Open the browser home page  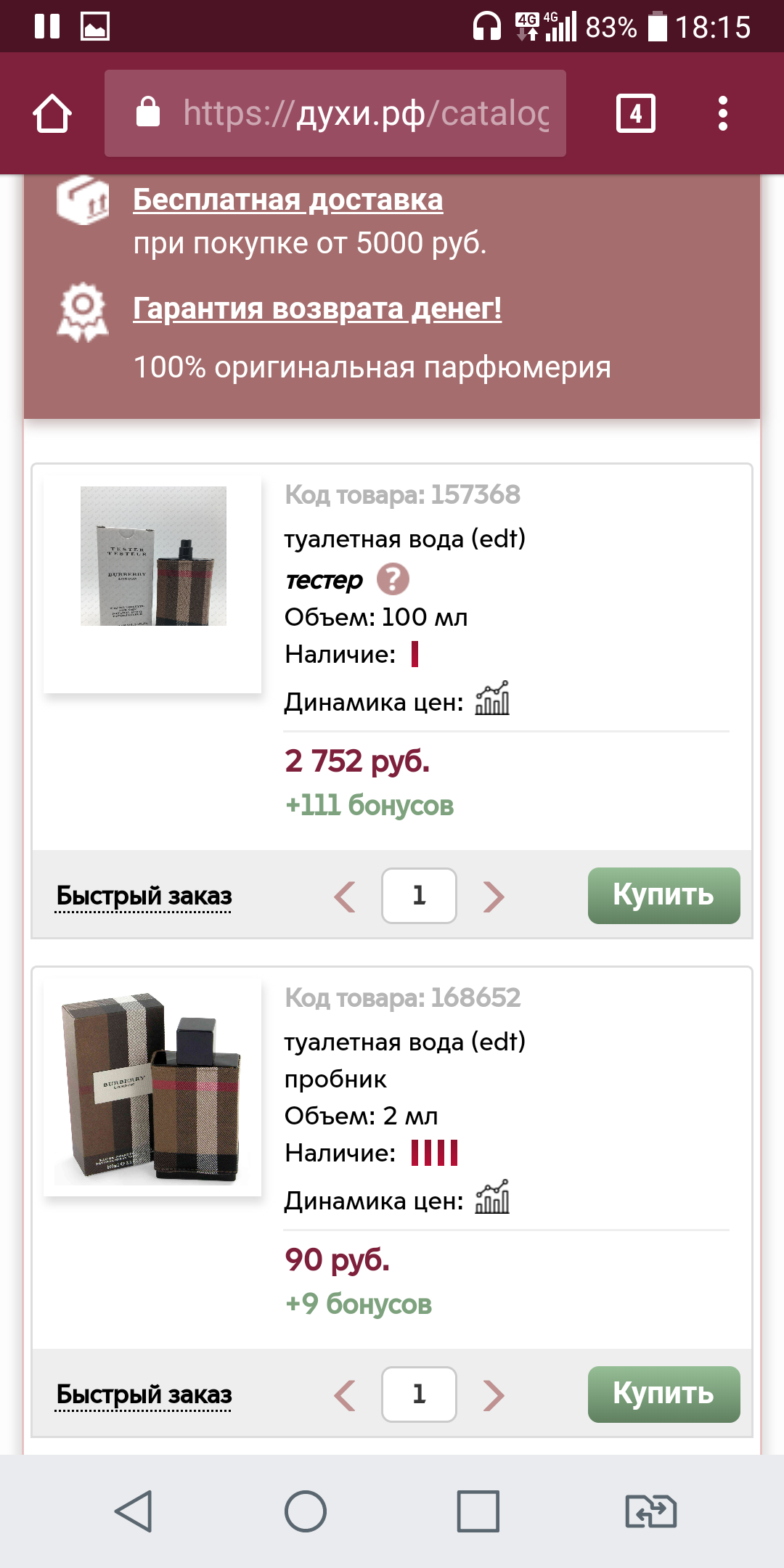(x=52, y=113)
